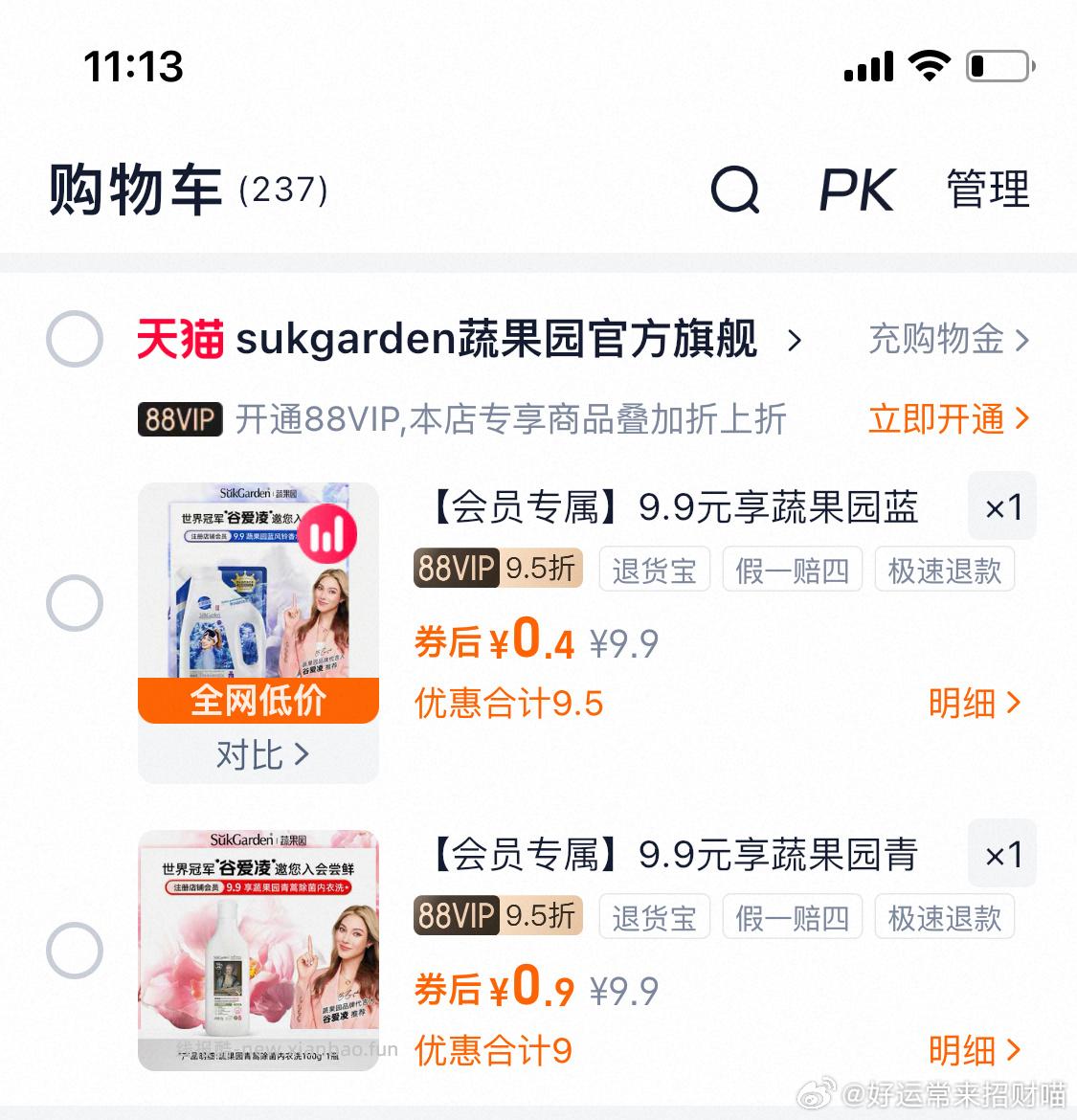Tap the 全网低价 lowest price banner
This screenshot has height=1120, width=1077.
tap(258, 700)
